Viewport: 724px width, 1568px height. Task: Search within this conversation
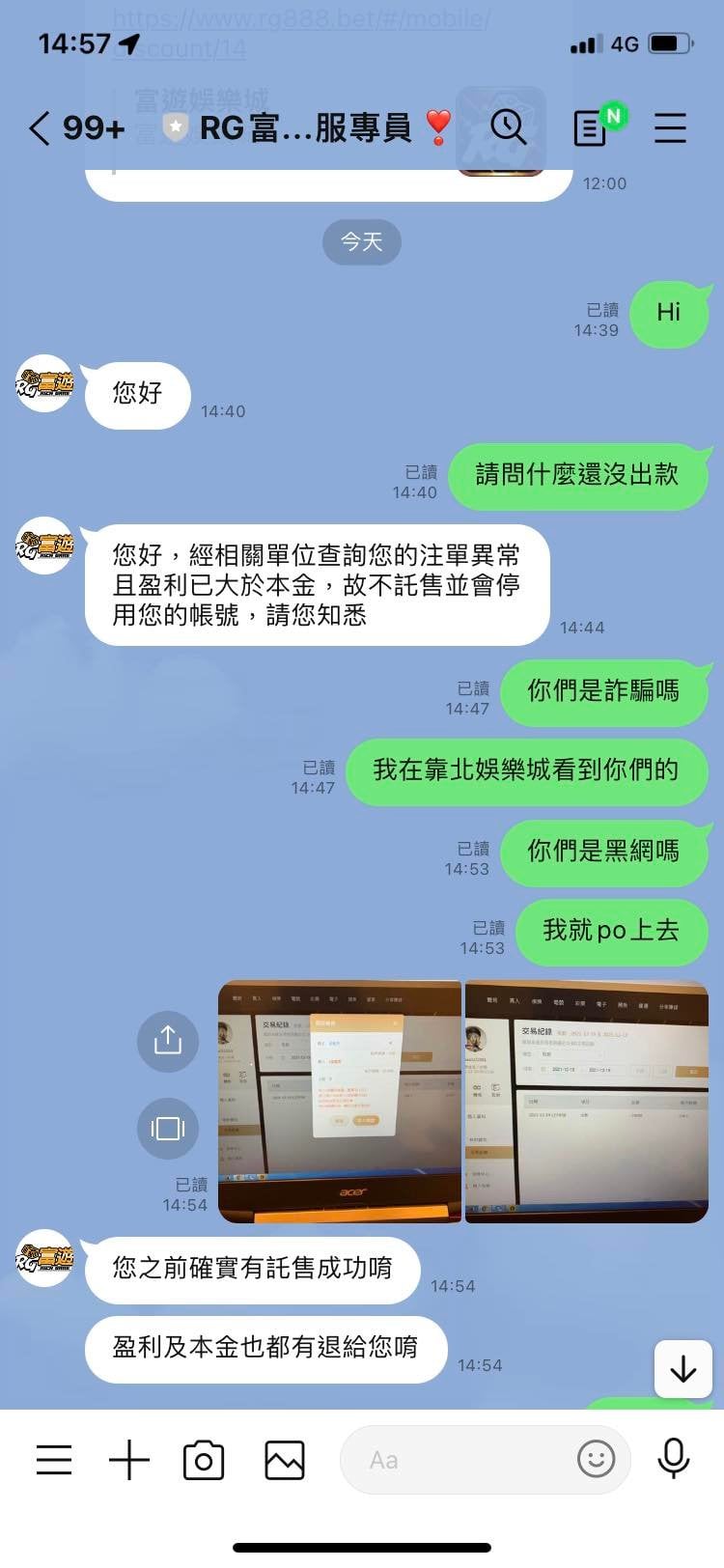click(x=508, y=127)
